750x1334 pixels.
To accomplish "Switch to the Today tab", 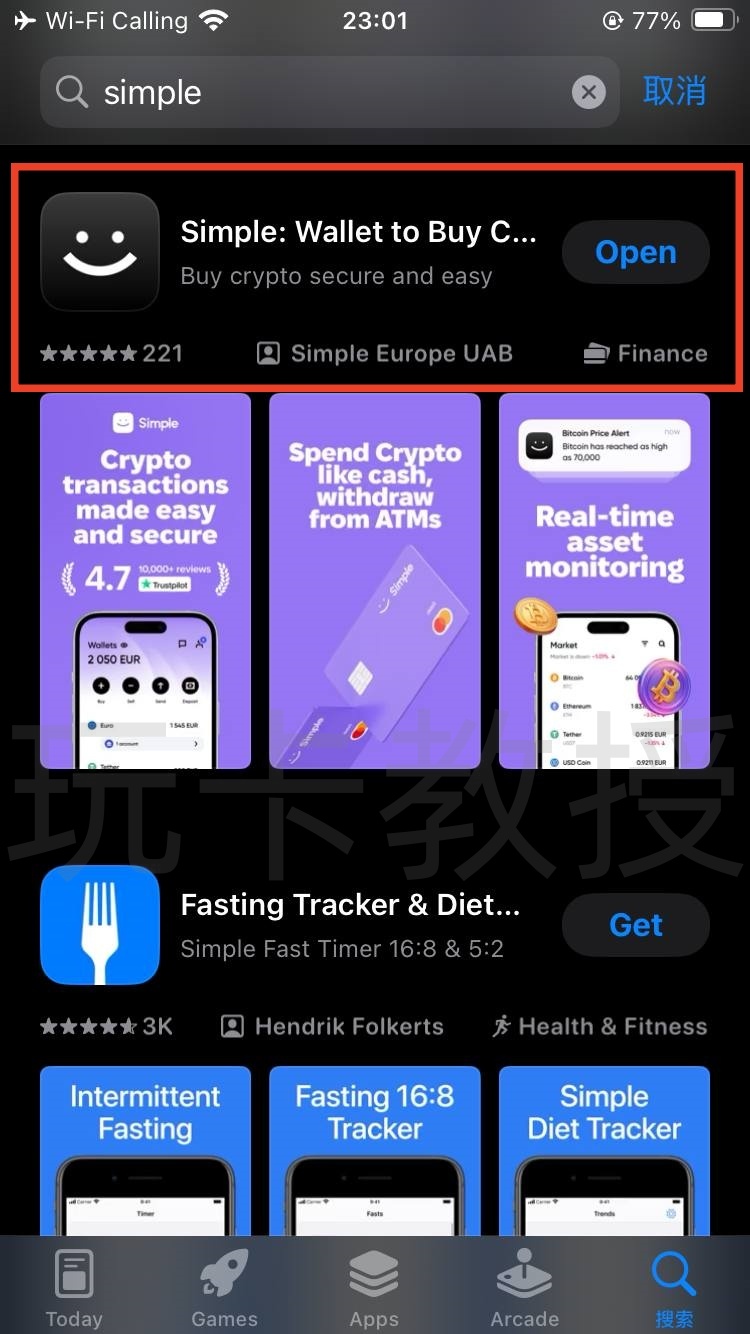I will tap(75, 1288).
